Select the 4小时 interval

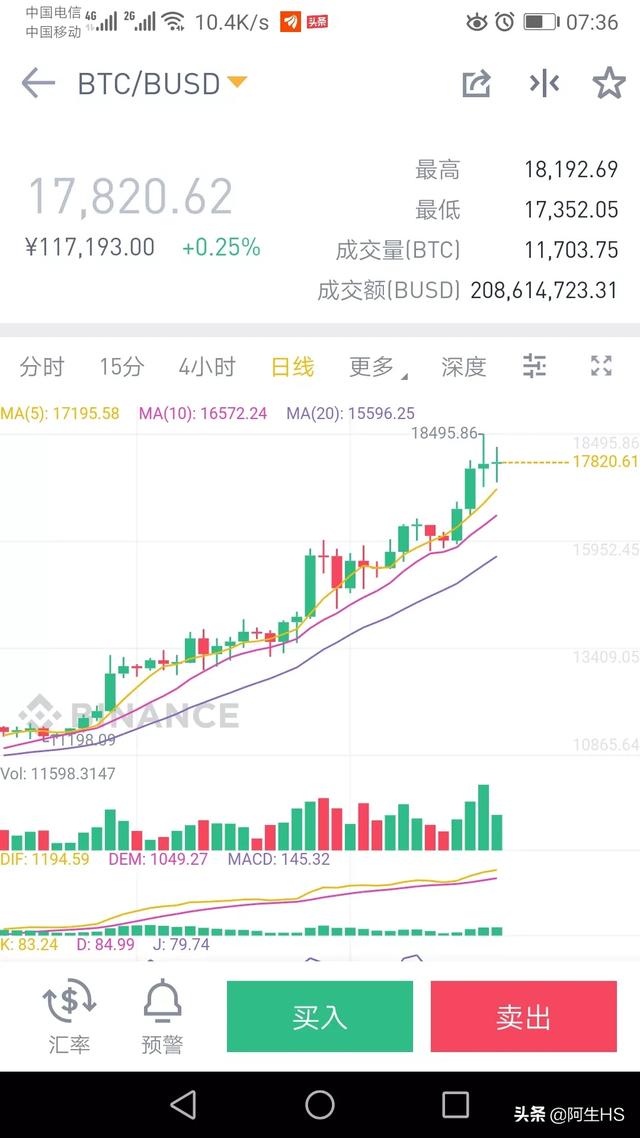coord(207,367)
